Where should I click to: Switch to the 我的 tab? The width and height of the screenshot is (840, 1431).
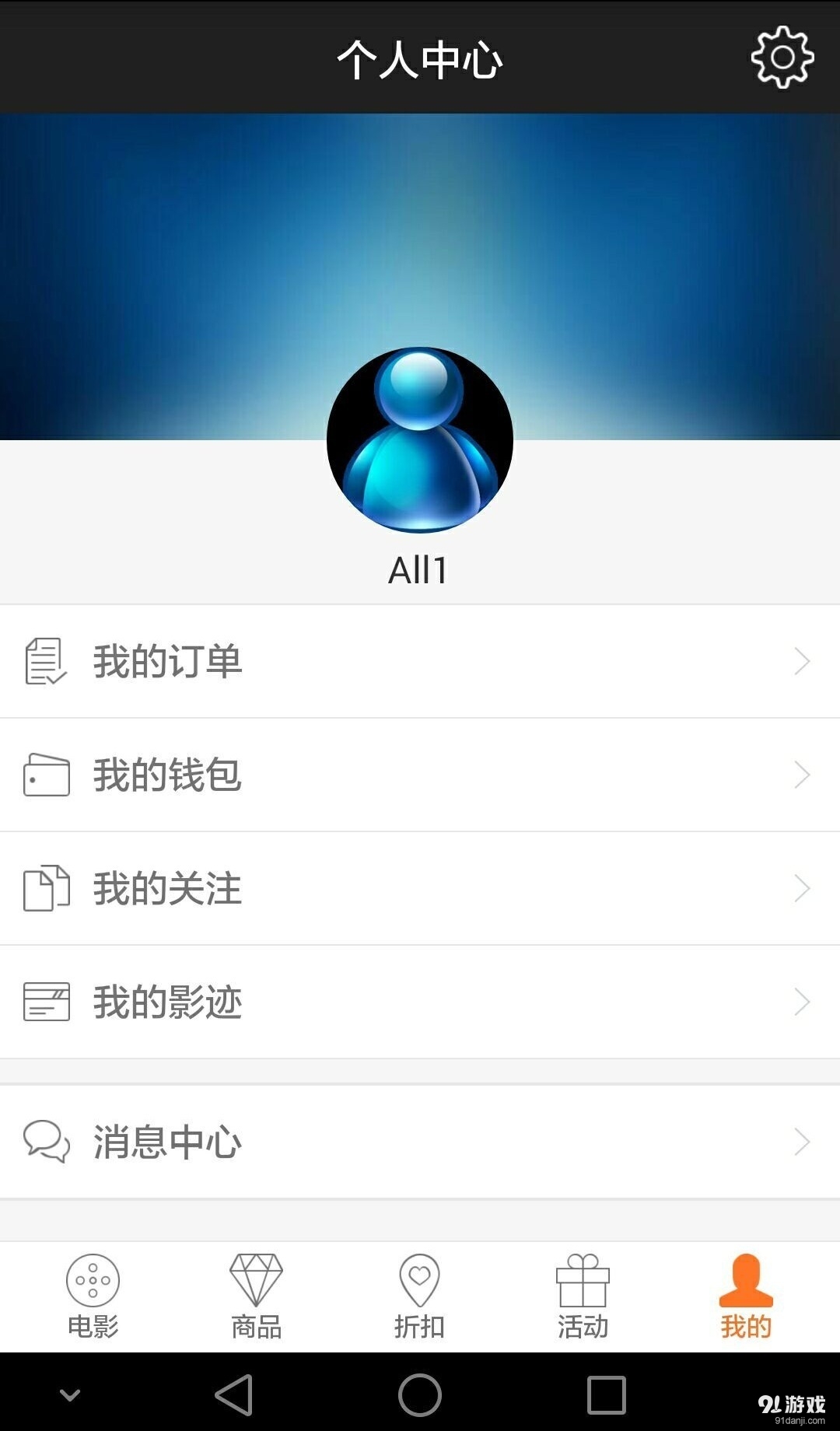[x=746, y=1295]
